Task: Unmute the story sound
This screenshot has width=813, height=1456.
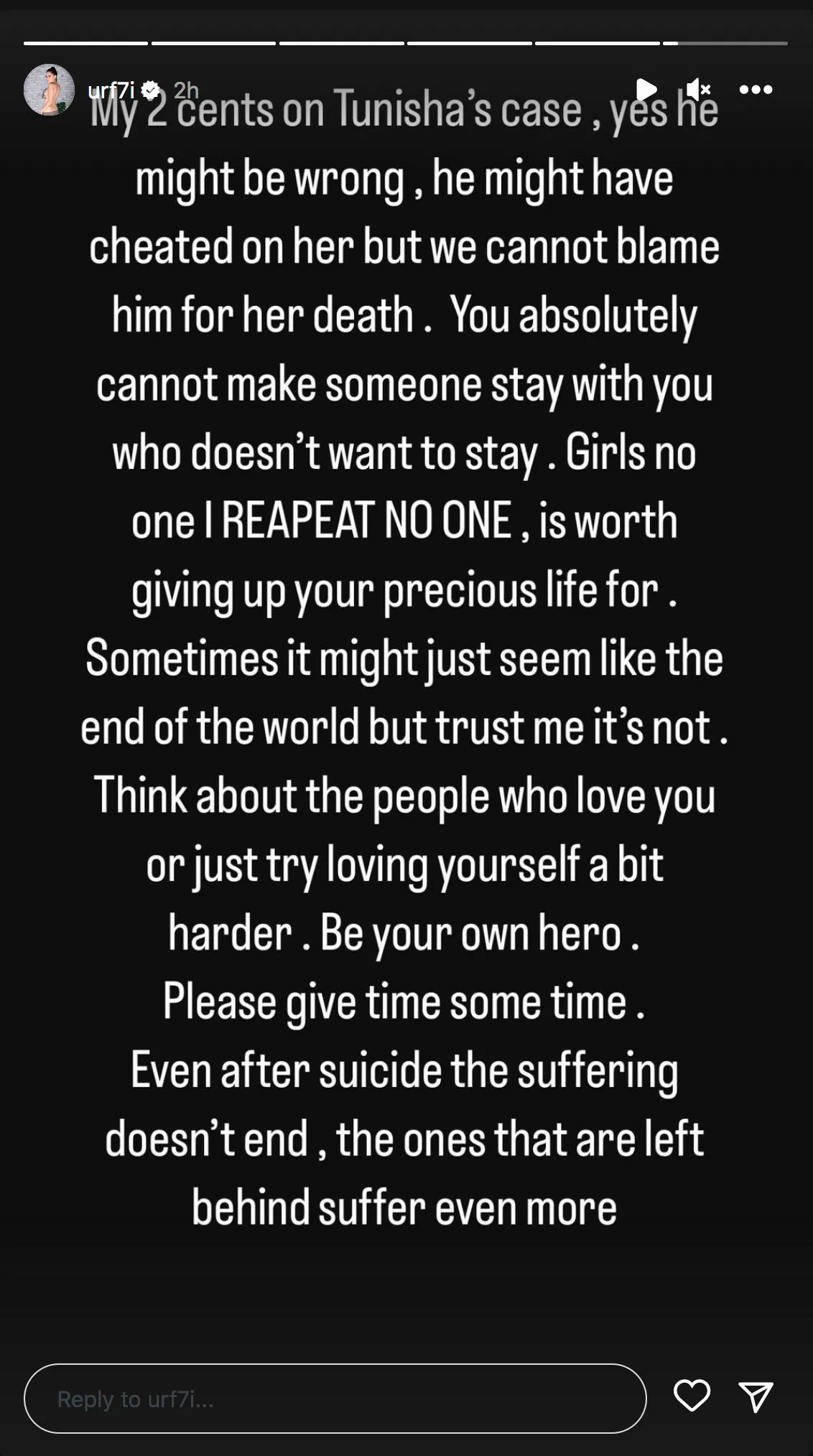Action: coord(698,90)
